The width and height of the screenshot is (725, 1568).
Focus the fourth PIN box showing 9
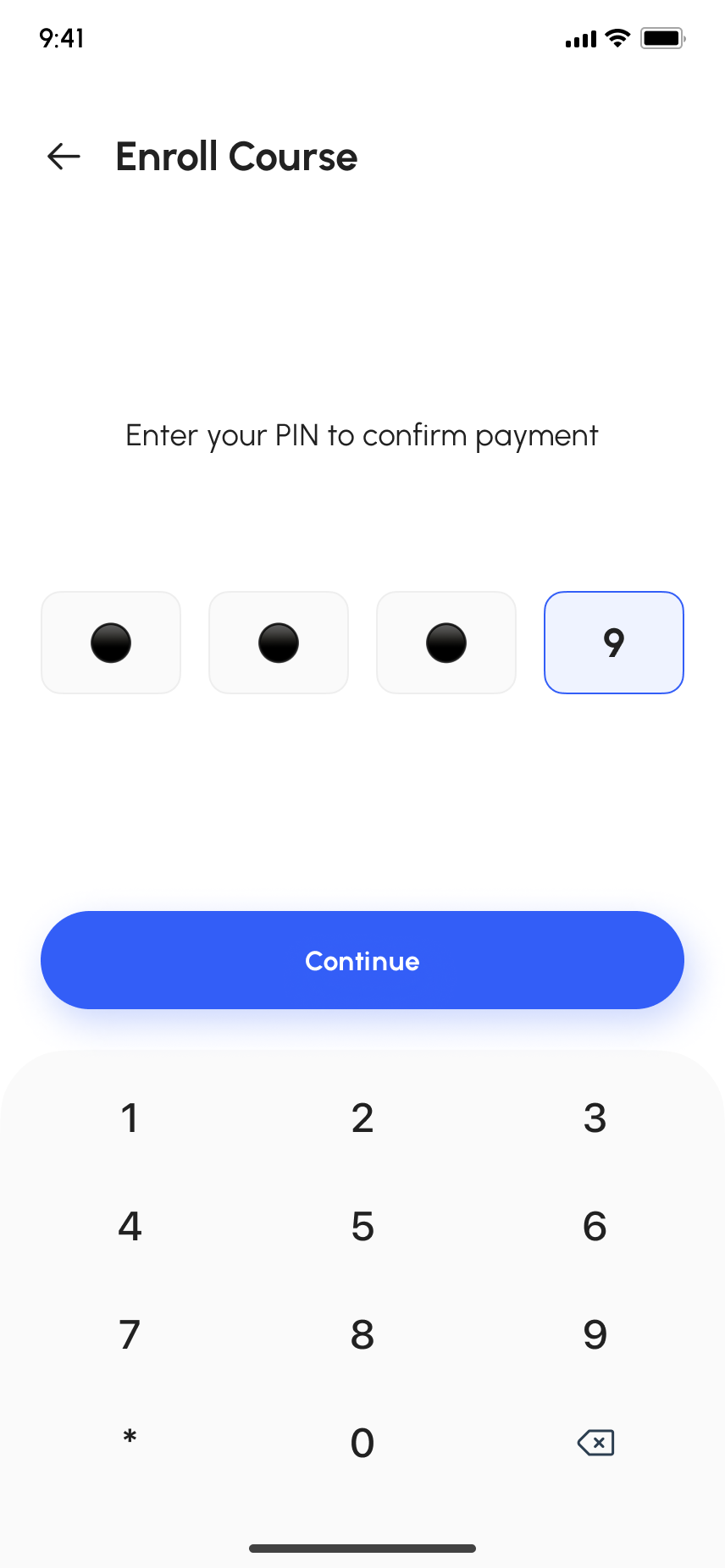(614, 643)
